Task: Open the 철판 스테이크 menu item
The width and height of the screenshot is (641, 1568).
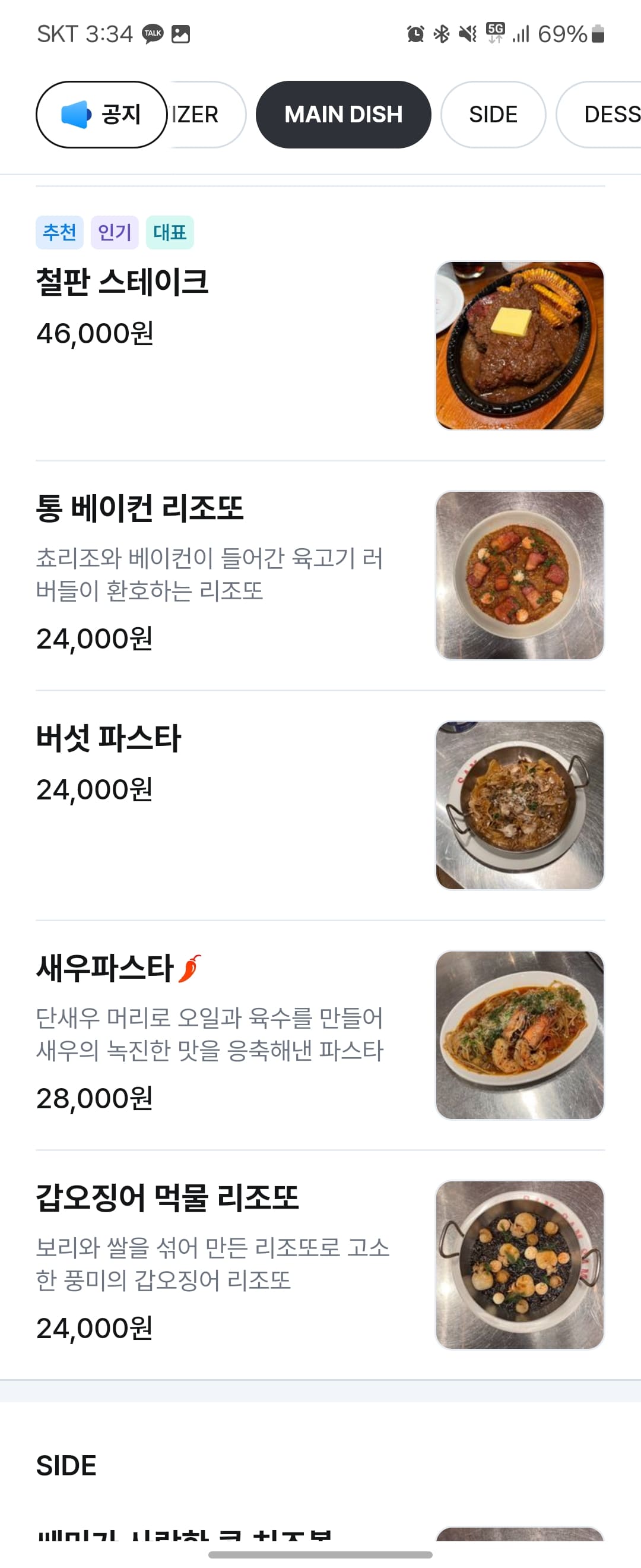Action: click(x=122, y=283)
